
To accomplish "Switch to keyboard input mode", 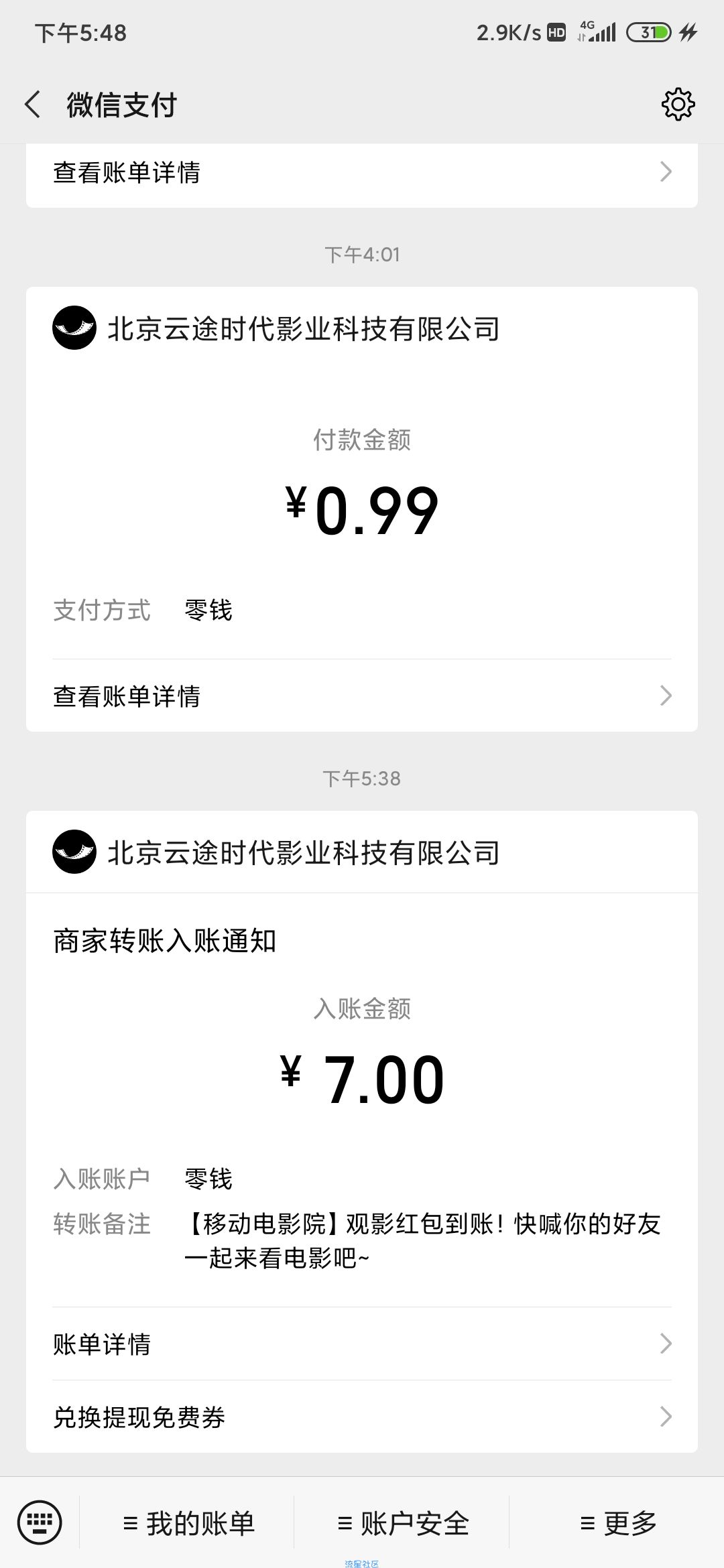I will tap(40, 1522).
